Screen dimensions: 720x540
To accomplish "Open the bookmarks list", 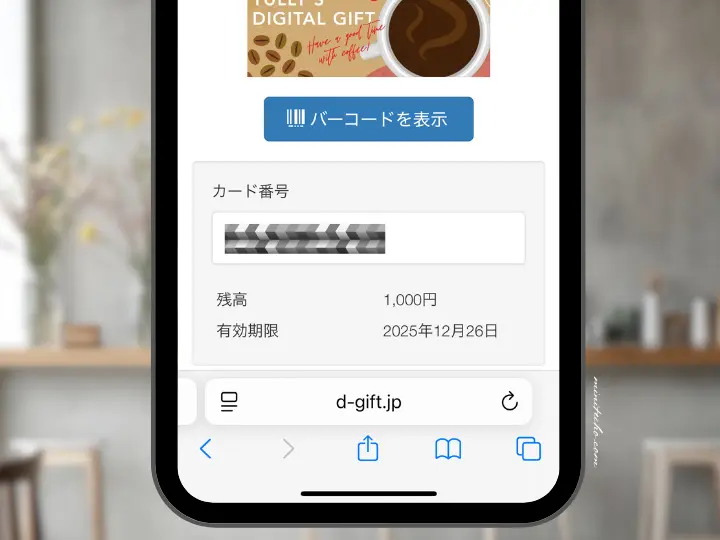I will [448, 449].
